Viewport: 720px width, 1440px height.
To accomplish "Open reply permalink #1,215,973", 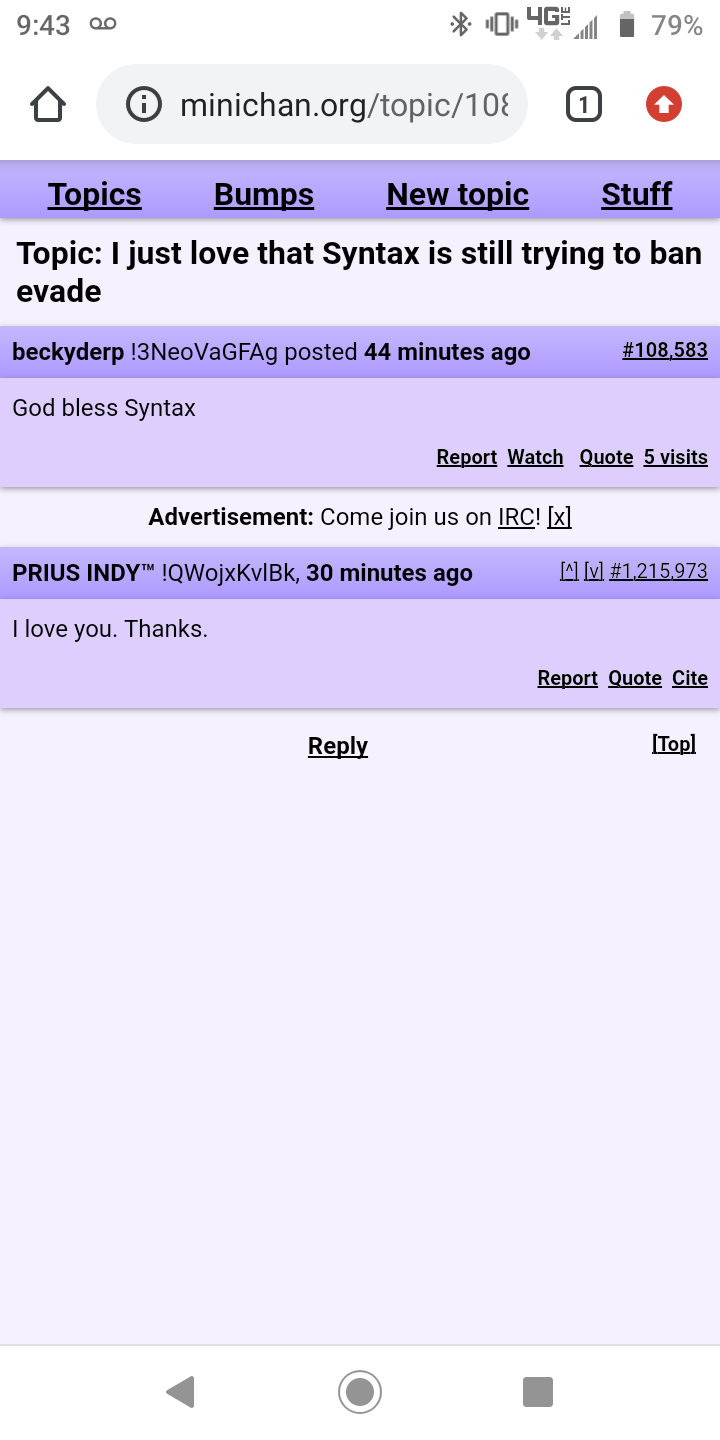I will [658, 571].
